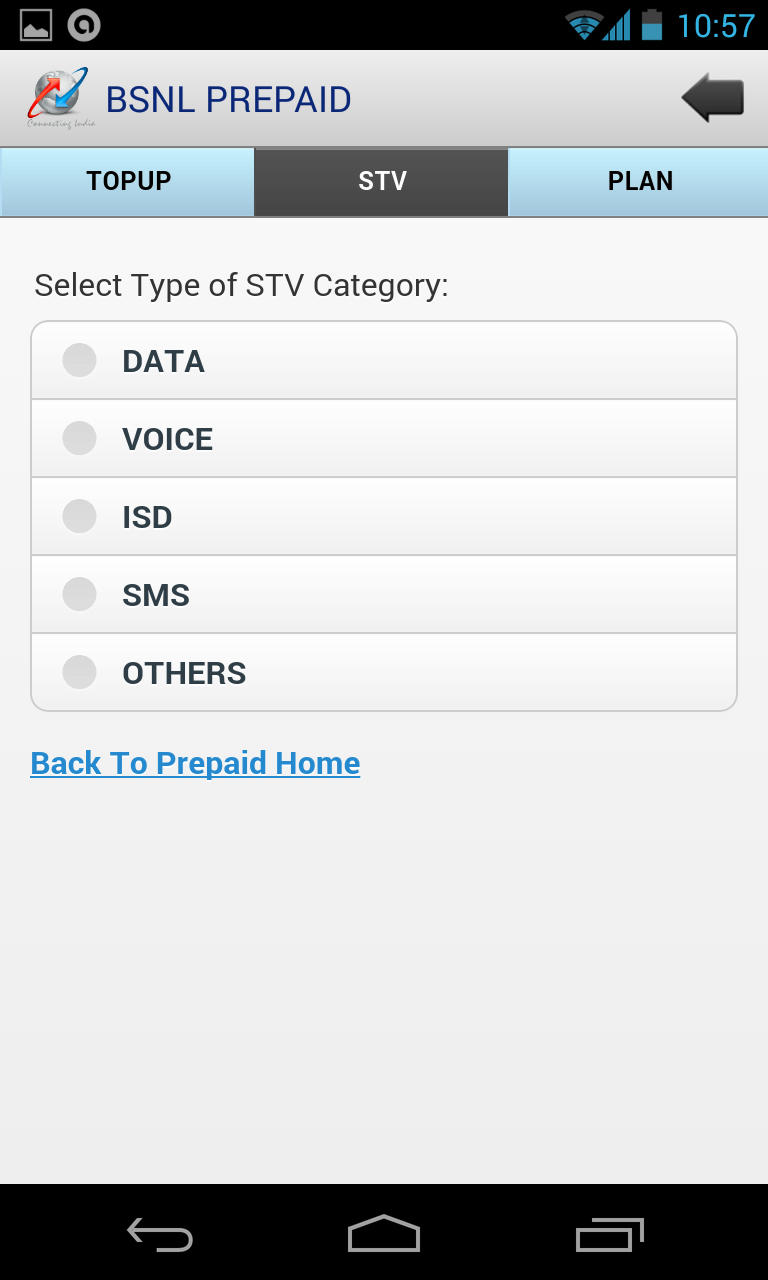This screenshot has height=1280, width=768.
Task: Switch to the TOPUP tab
Action: click(x=128, y=181)
